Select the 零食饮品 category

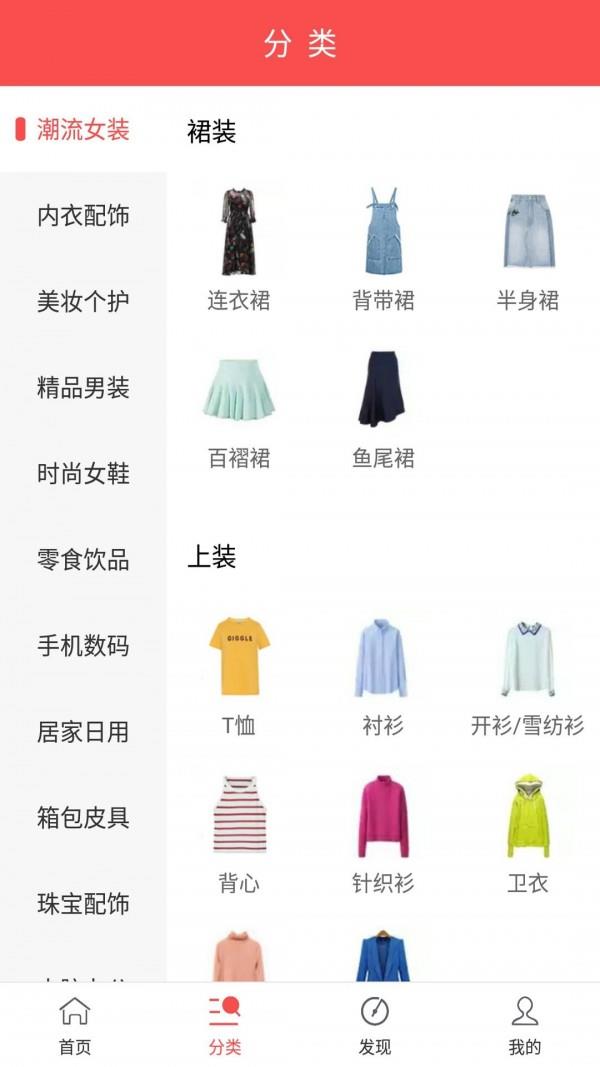[x=83, y=560]
